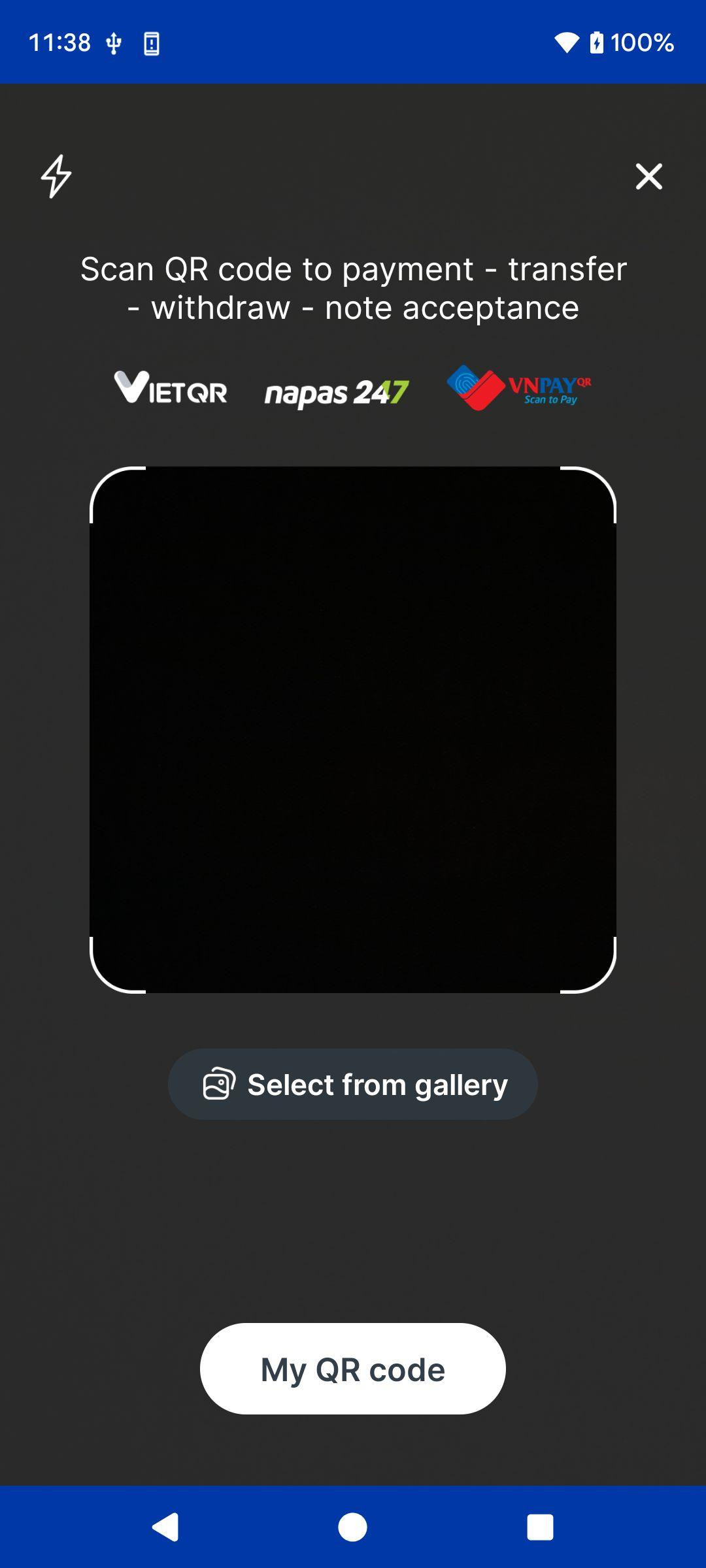
Task: Close the QR scanner screen
Action: coord(649,176)
